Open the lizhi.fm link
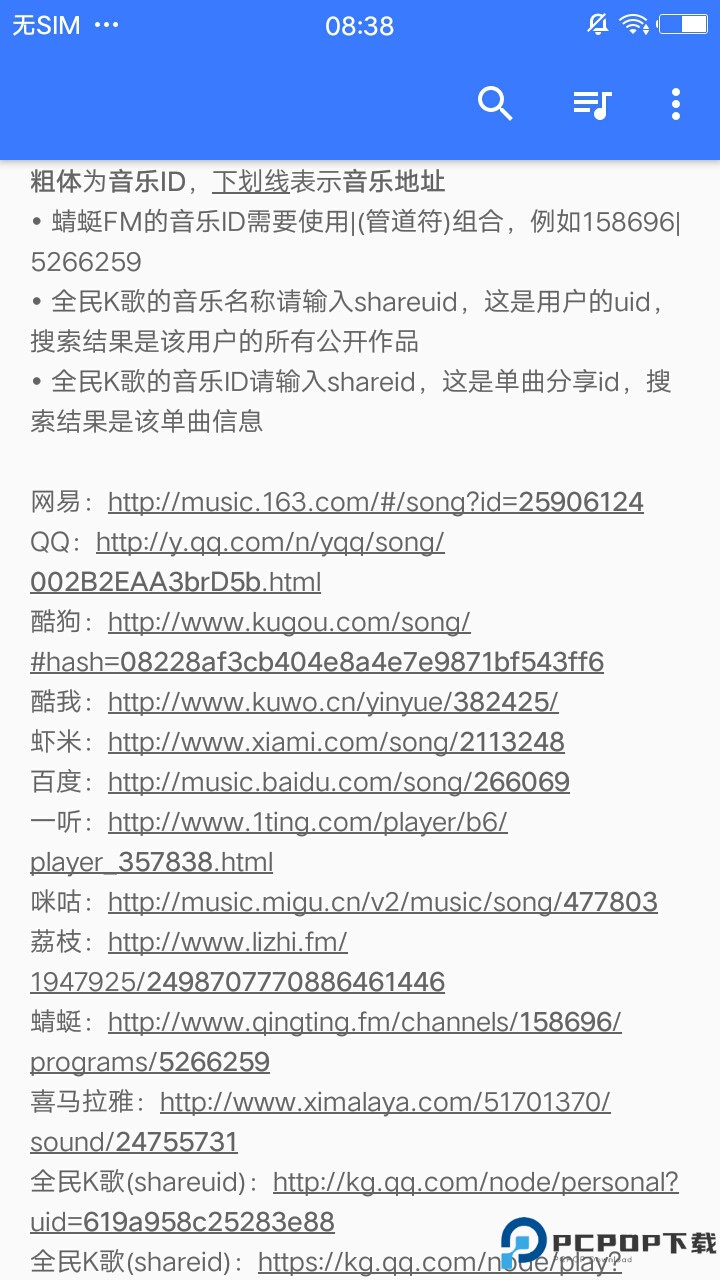This screenshot has width=720, height=1280. pos(228,942)
